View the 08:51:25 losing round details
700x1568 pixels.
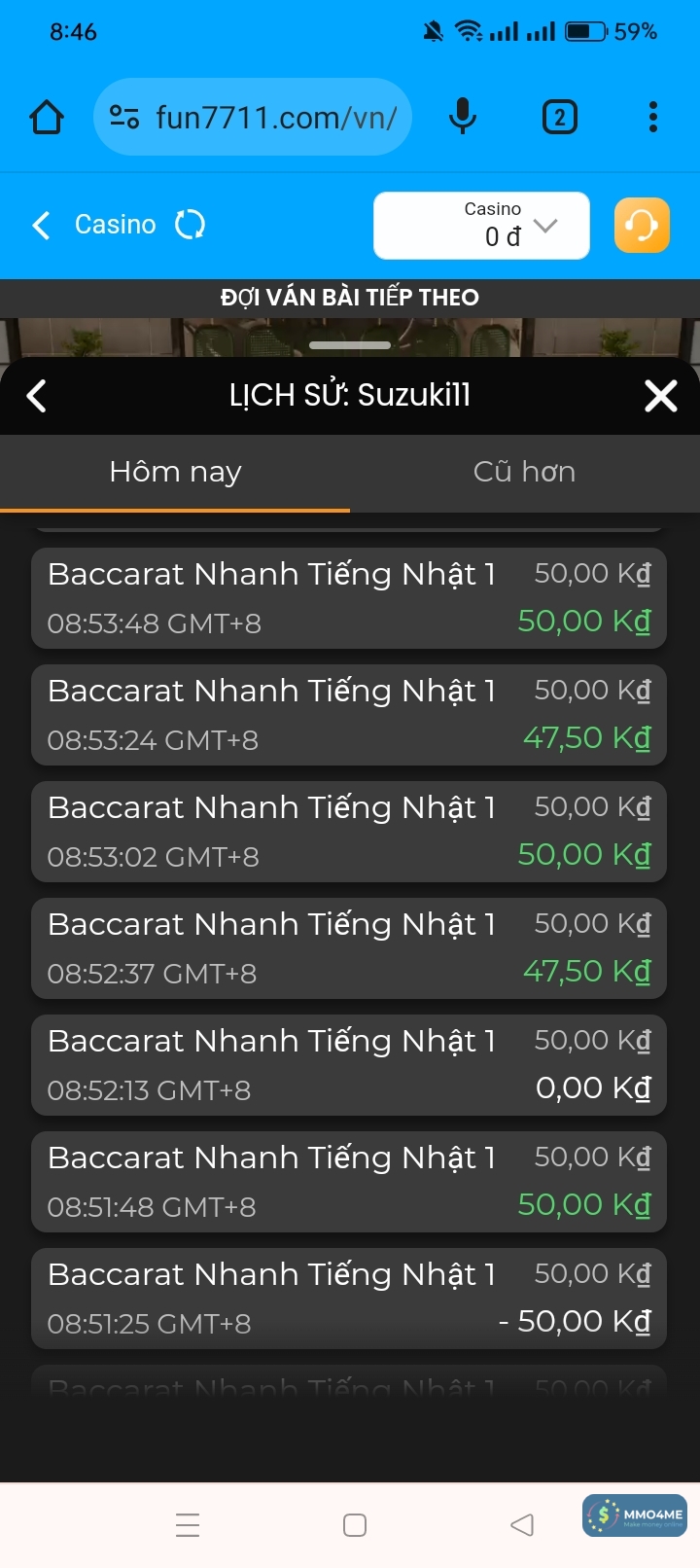click(349, 1299)
